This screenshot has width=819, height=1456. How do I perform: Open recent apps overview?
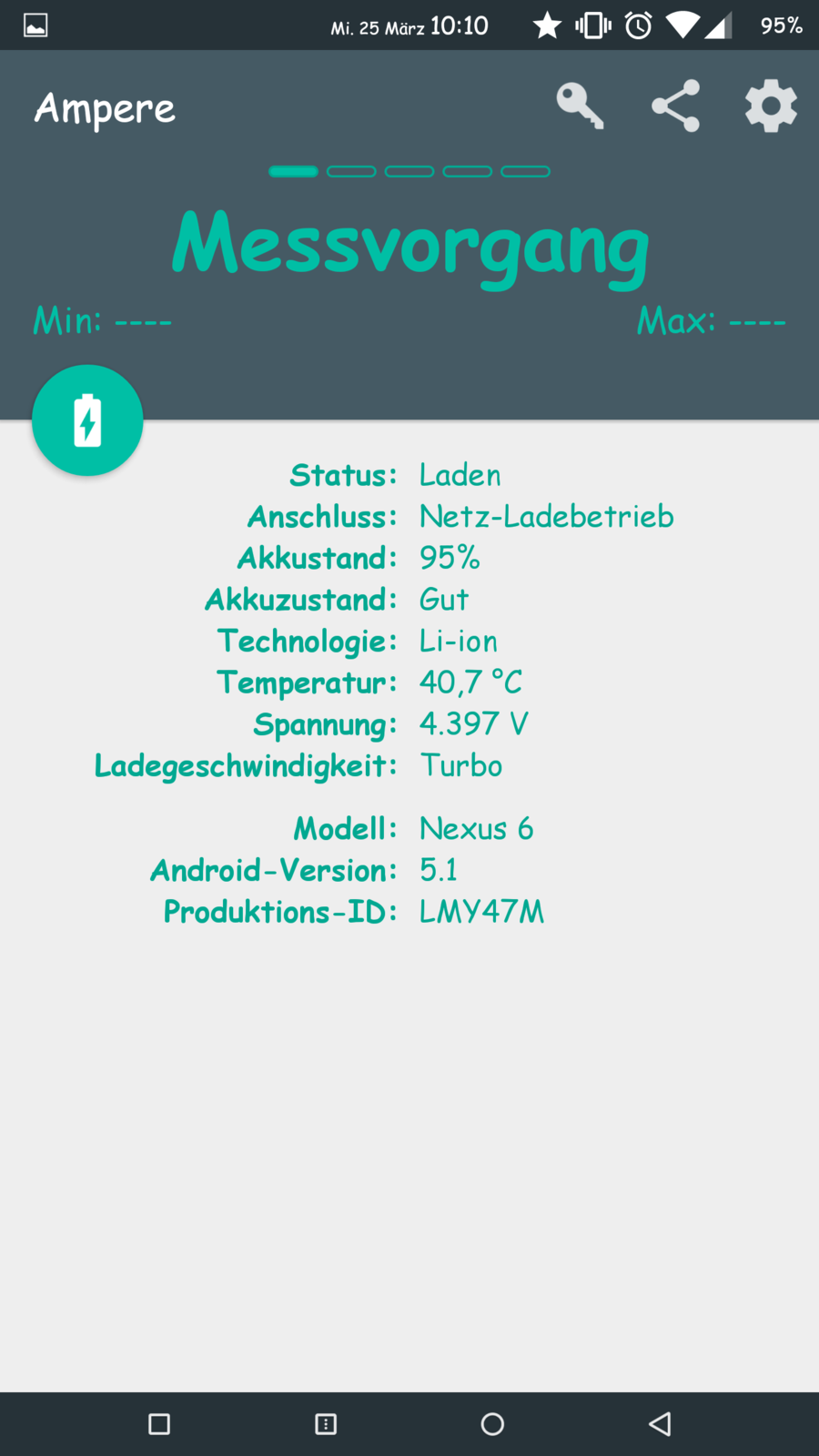159,1424
